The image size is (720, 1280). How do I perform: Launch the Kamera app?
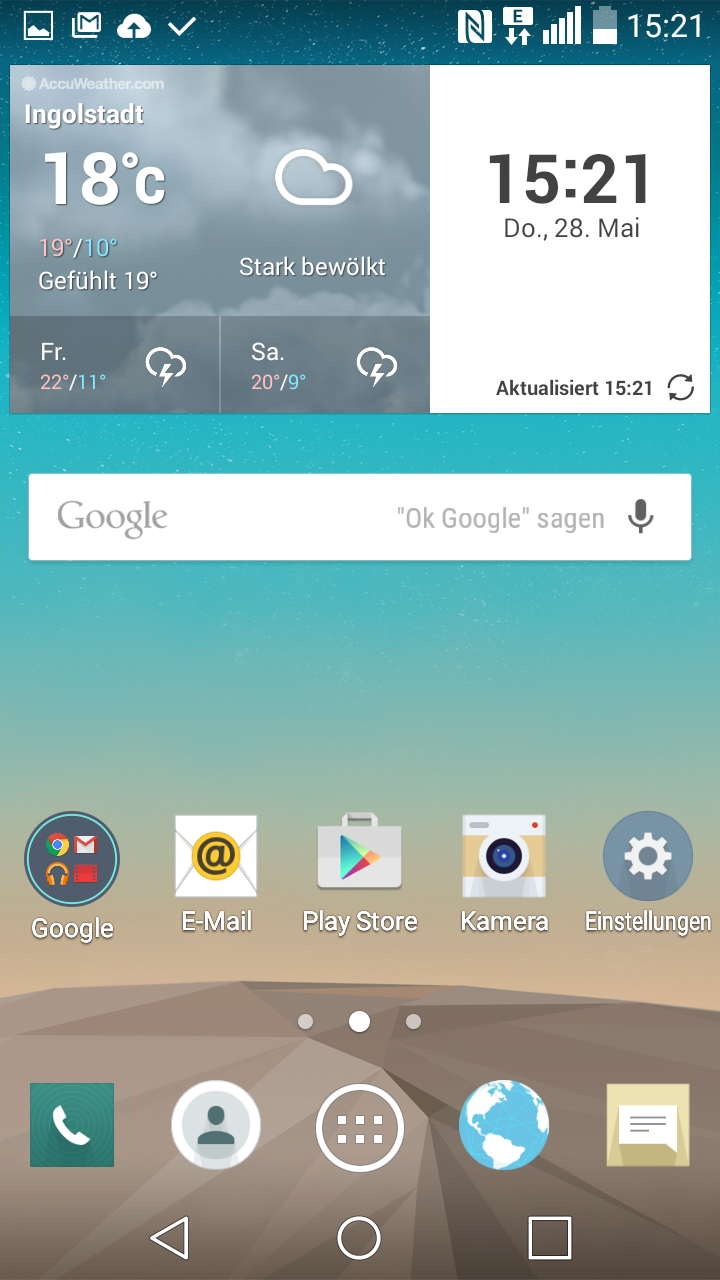(504, 856)
